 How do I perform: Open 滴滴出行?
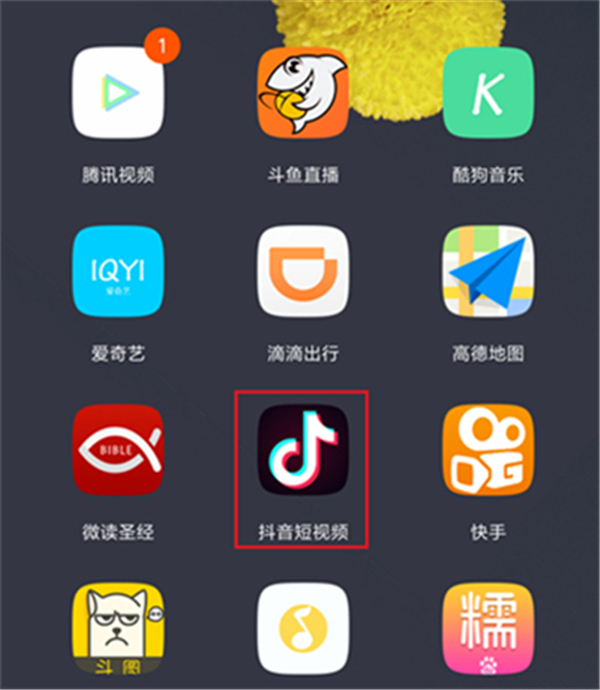tap(302, 272)
